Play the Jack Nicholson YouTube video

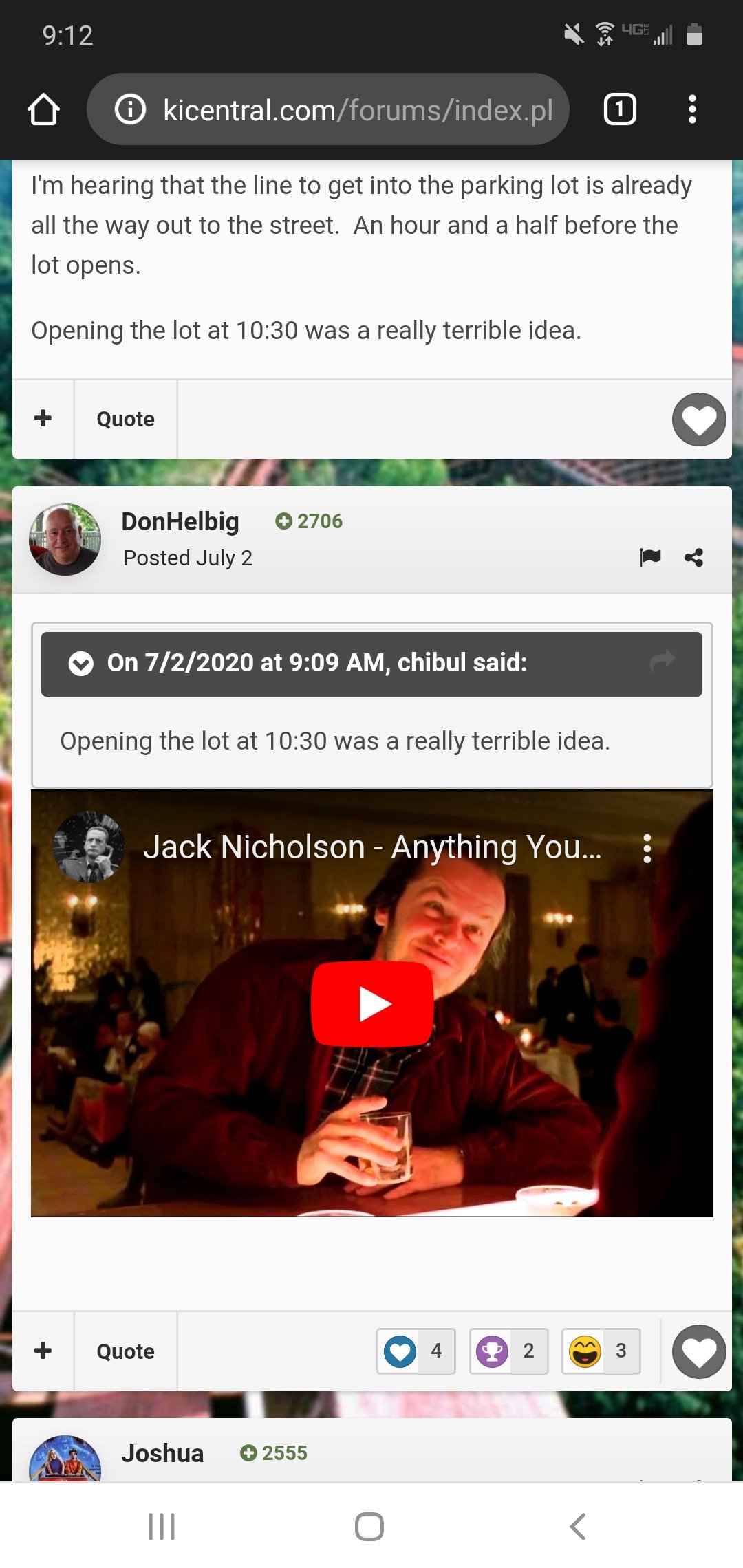372,1004
